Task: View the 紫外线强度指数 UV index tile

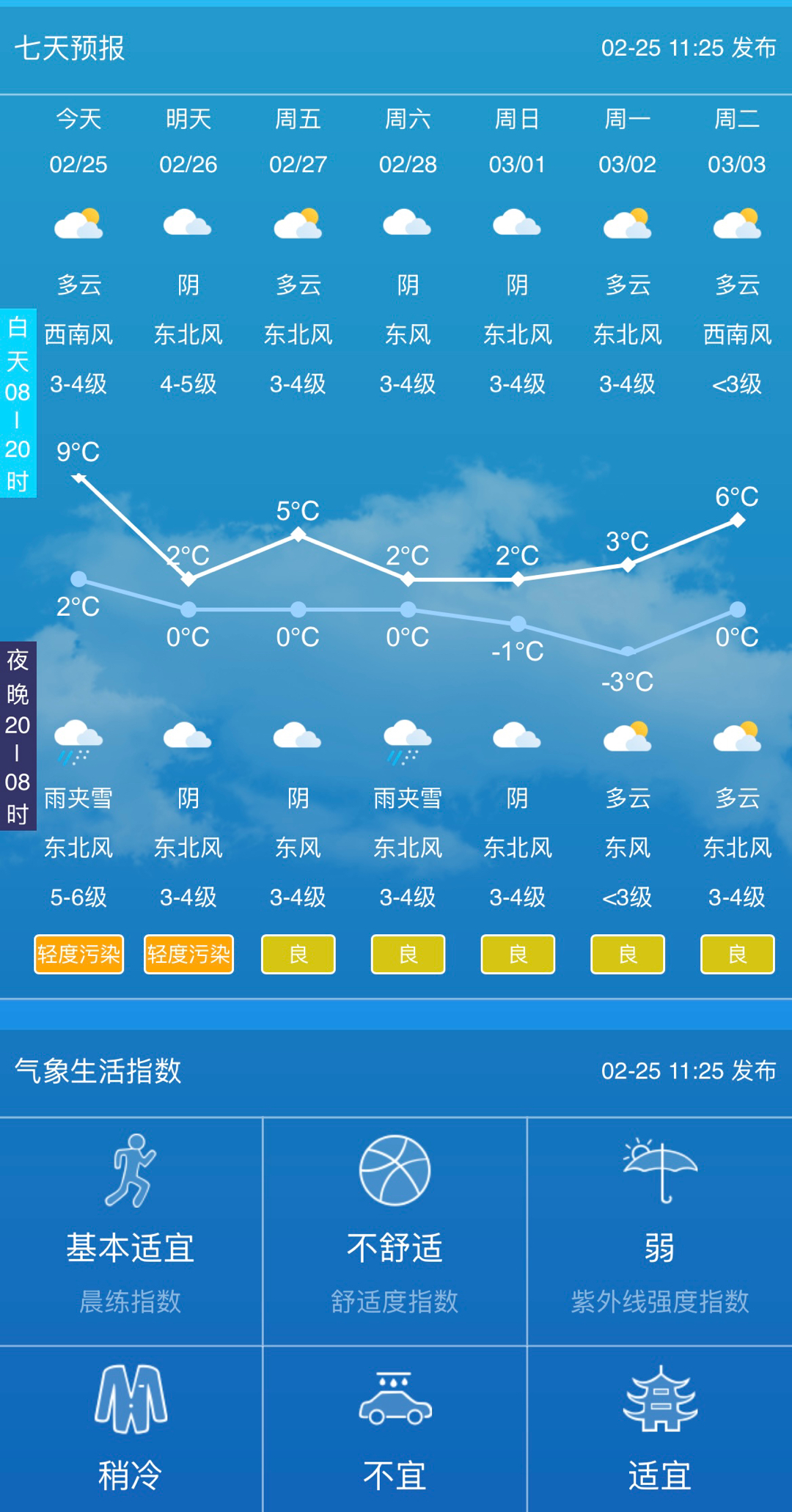Action: pyautogui.click(x=659, y=1230)
